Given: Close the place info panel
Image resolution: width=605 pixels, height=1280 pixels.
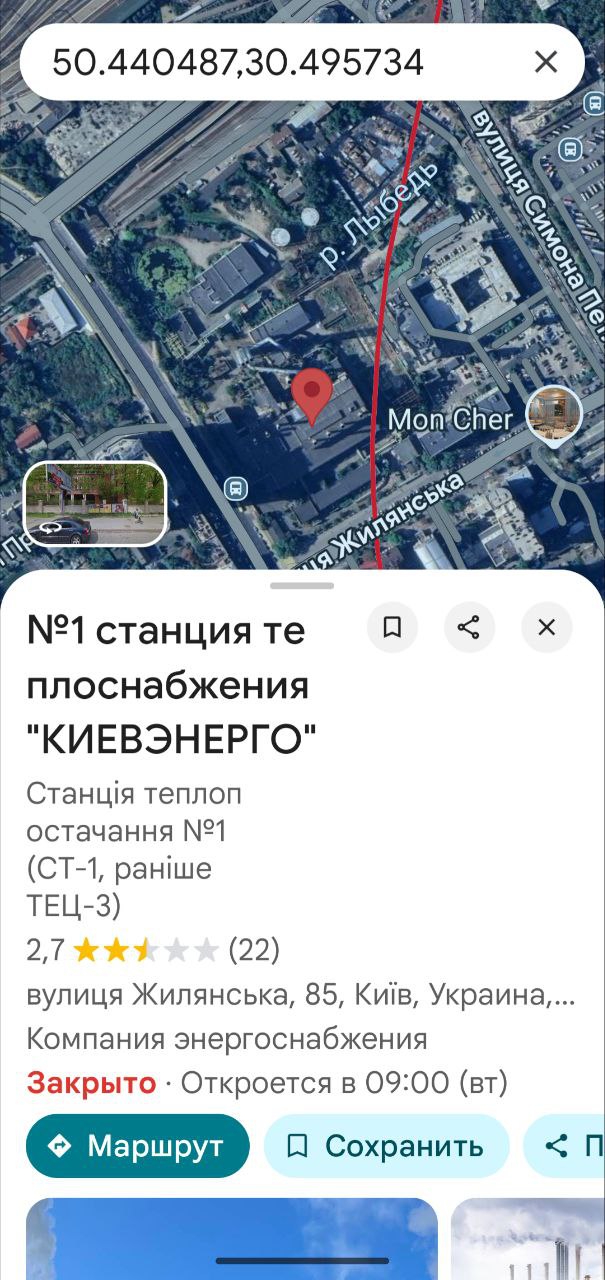Looking at the screenshot, I should coord(546,627).
